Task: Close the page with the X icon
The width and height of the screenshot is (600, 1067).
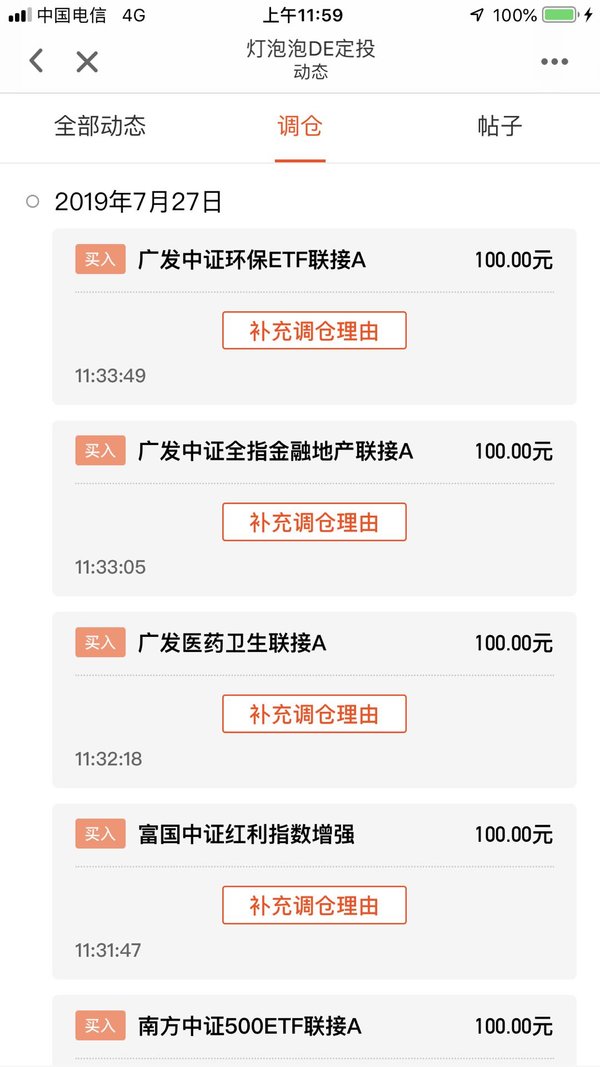Action: [x=87, y=62]
